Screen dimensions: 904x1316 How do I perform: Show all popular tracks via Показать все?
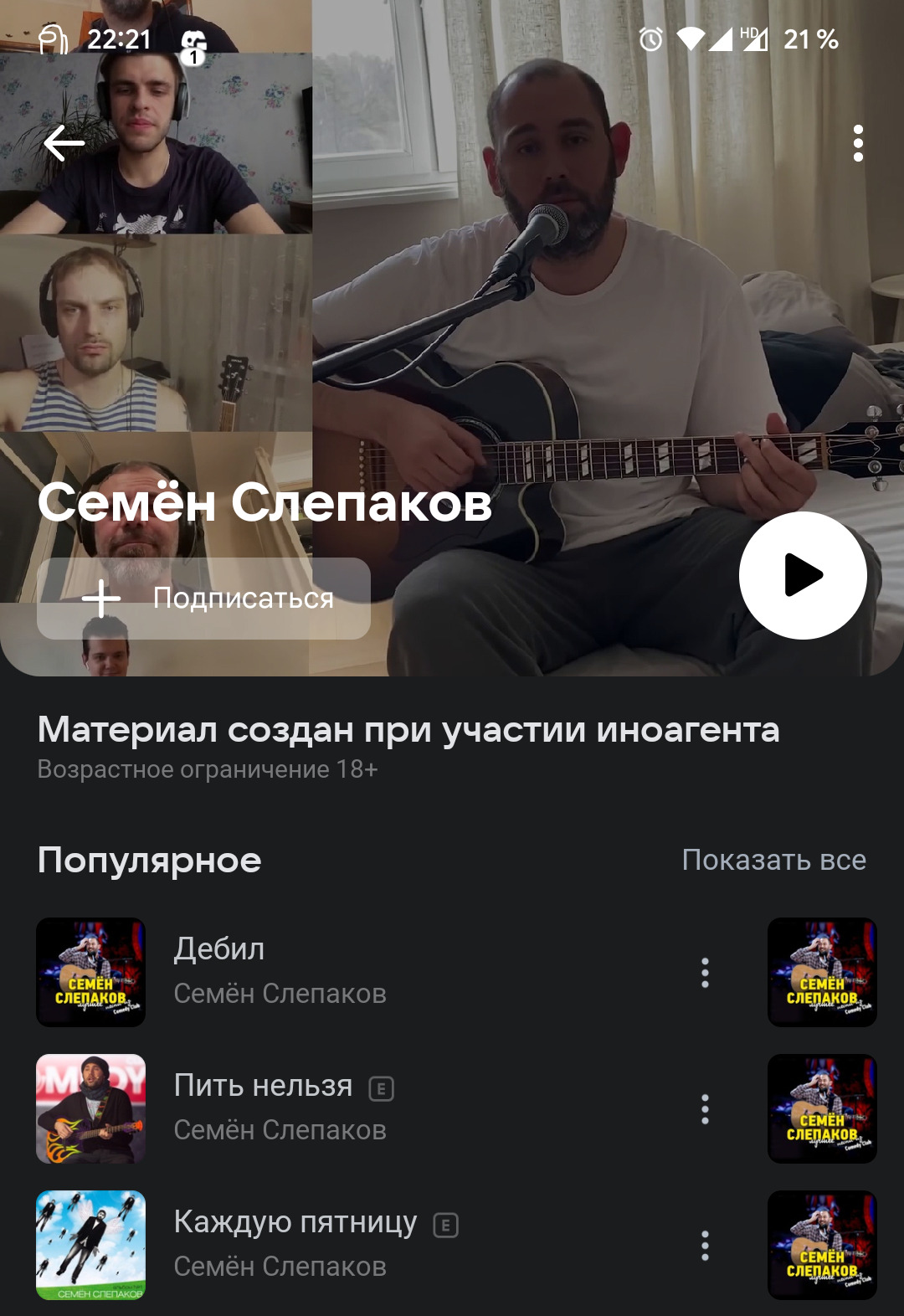pos(773,860)
